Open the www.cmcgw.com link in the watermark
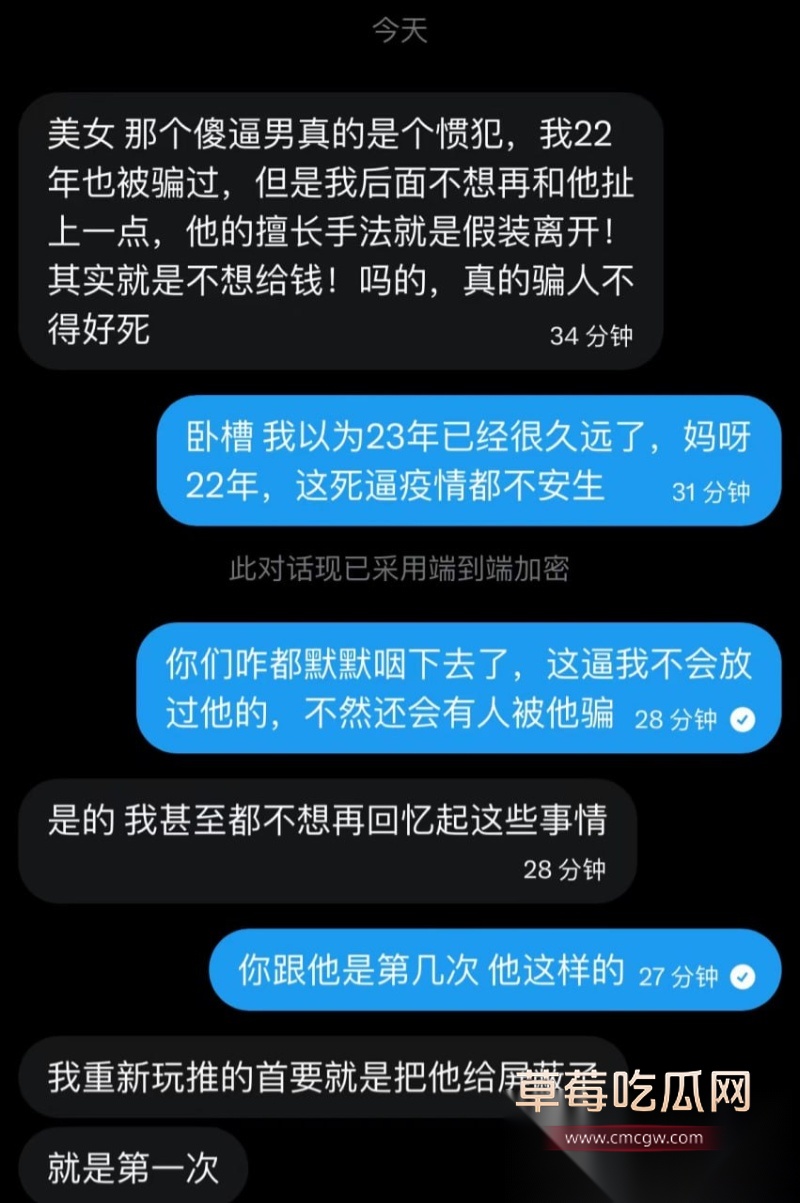 [634, 1135]
